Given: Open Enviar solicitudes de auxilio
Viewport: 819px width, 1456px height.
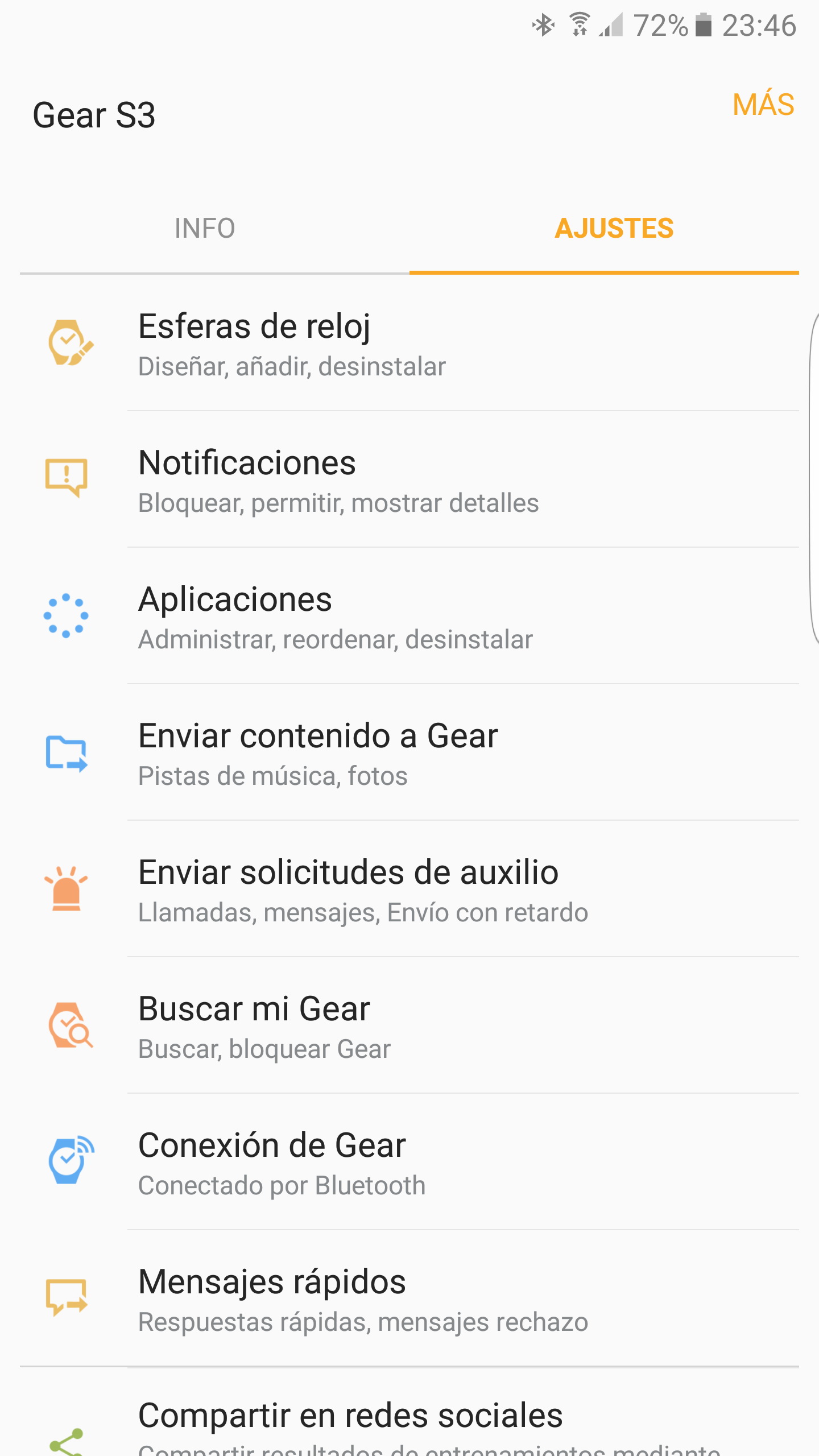Looking at the screenshot, I should [409, 890].
